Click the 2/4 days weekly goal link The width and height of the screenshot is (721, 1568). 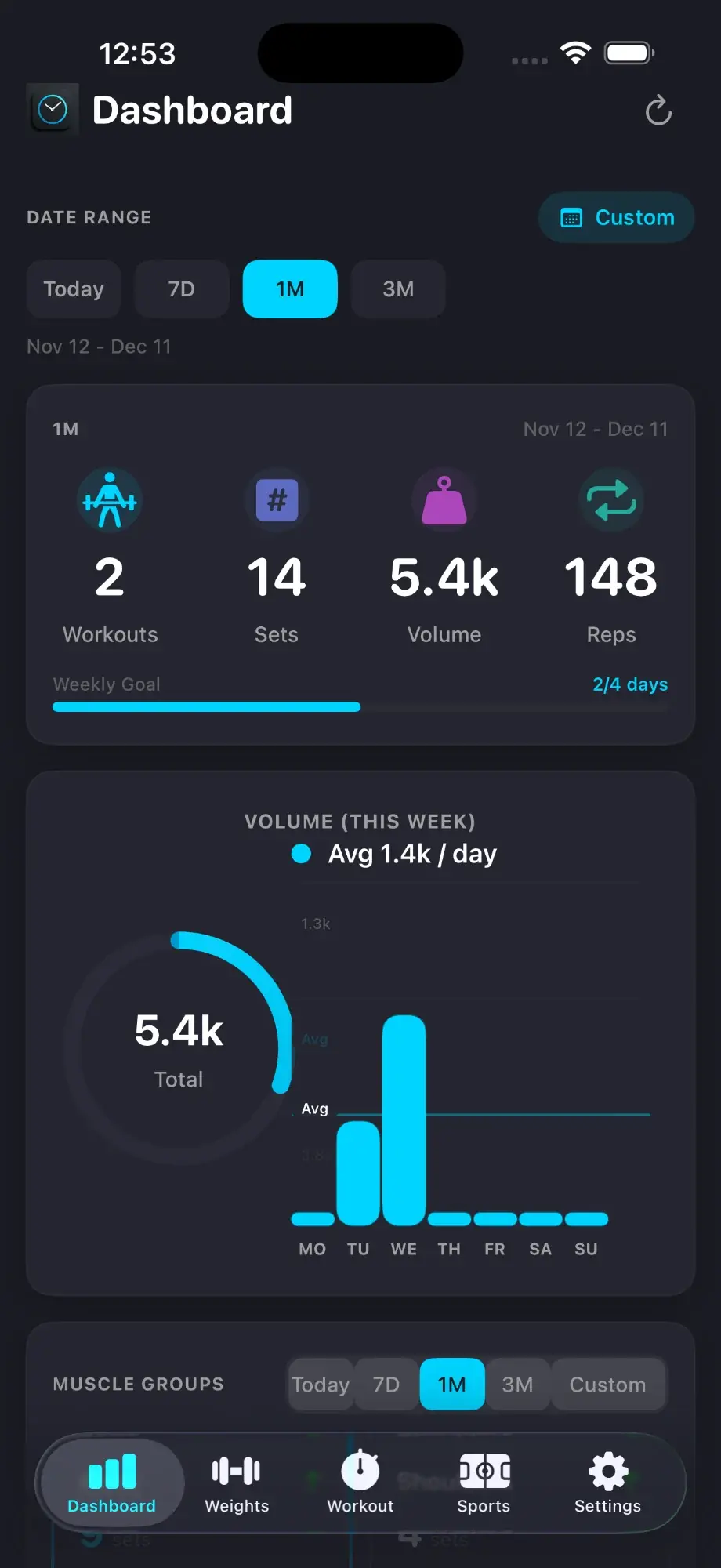click(x=629, y=684)
